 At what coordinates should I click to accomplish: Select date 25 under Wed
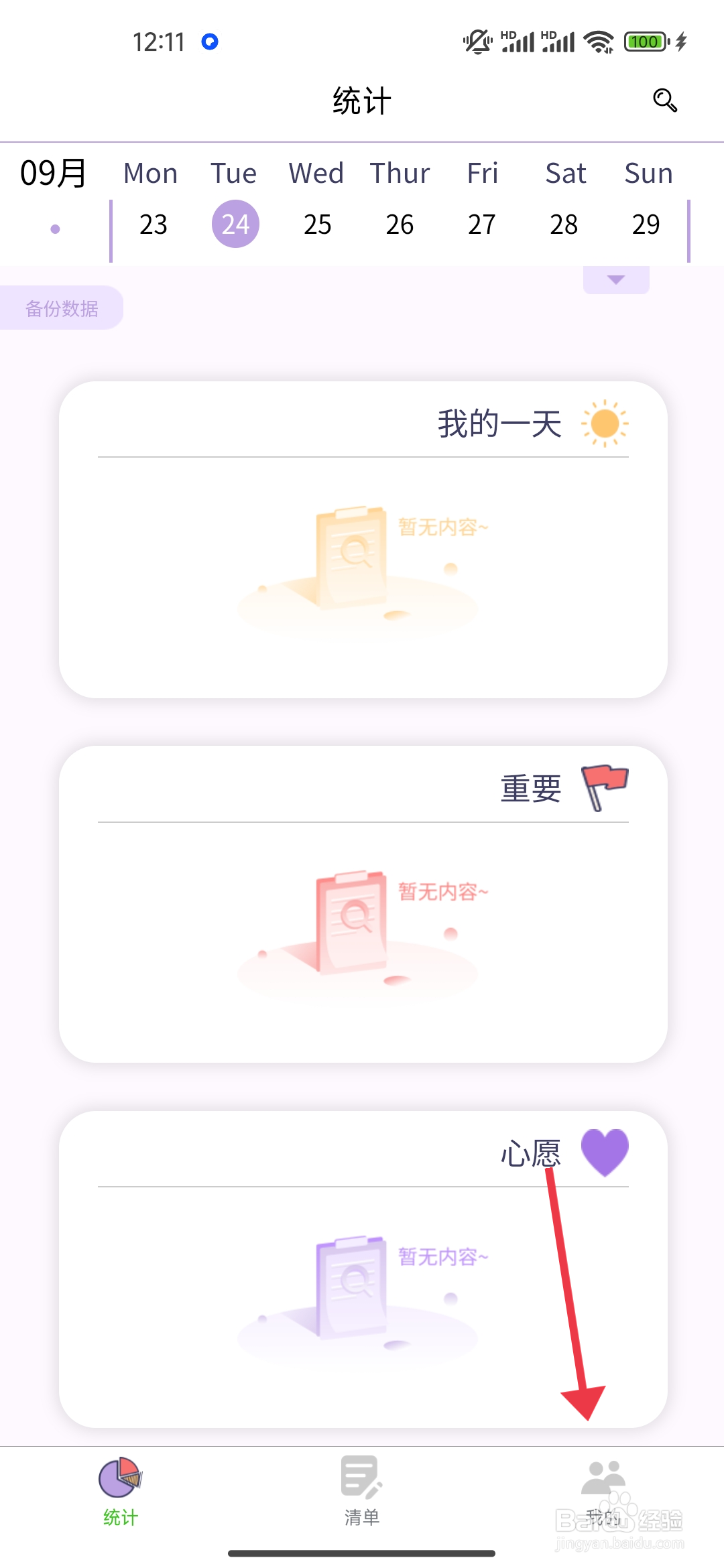(x=317, y=224)
